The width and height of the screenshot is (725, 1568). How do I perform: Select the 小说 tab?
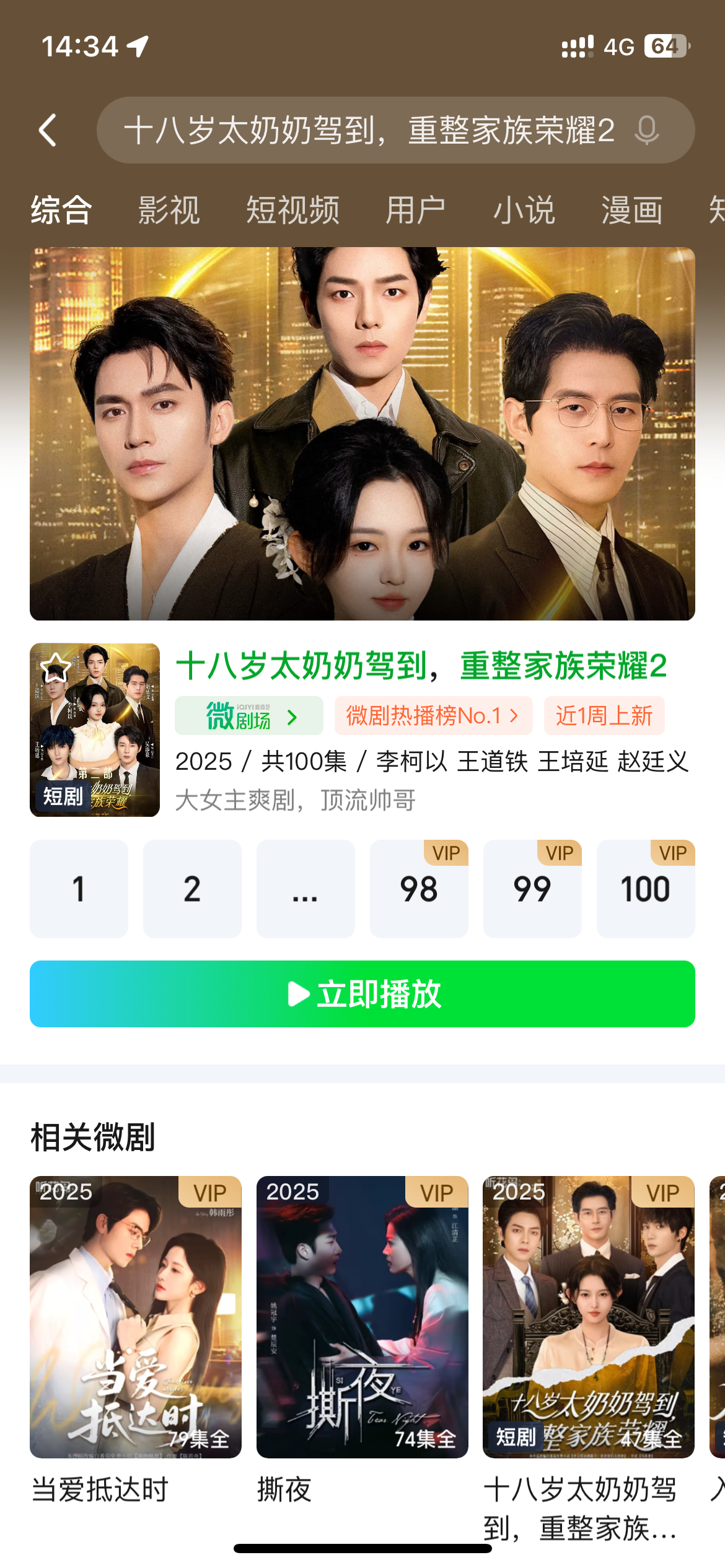point(524,211)
